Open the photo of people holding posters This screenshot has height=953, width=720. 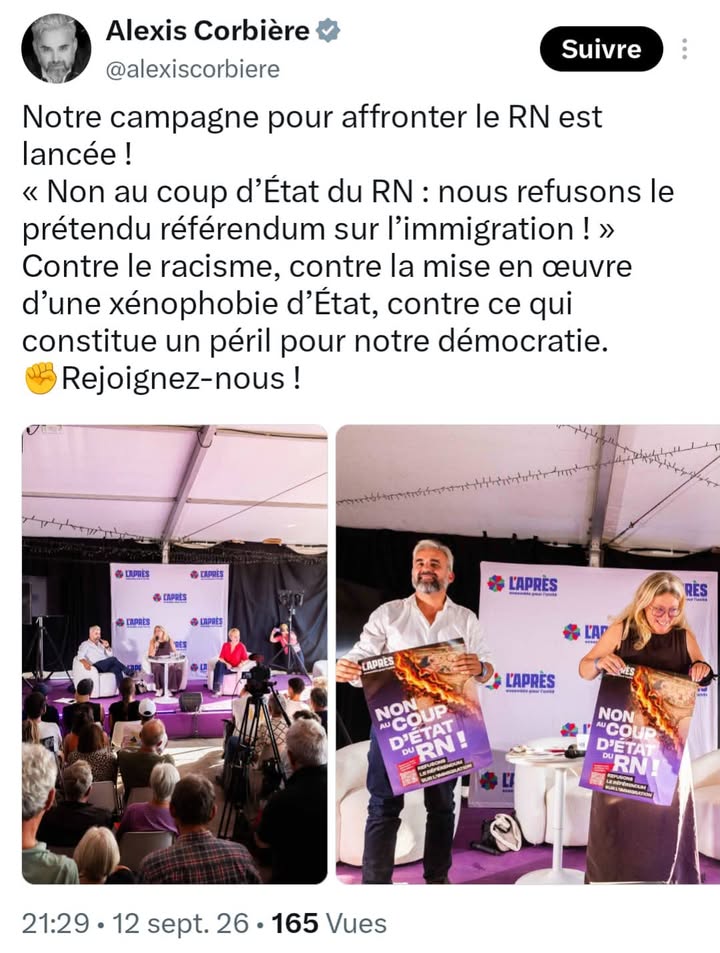coord(528,654)
